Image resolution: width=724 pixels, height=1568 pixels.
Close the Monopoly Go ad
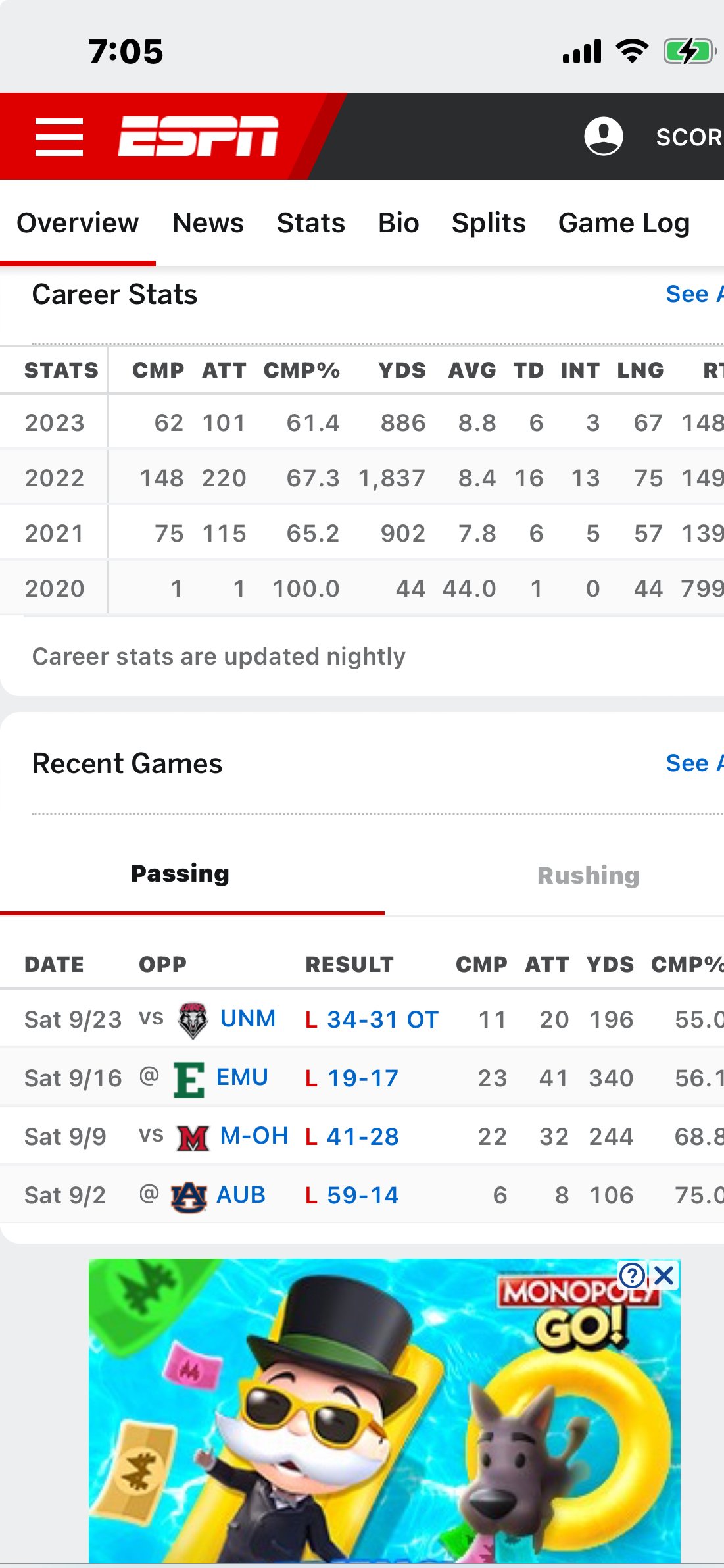pyautogui.click(x=664, y=1275)
